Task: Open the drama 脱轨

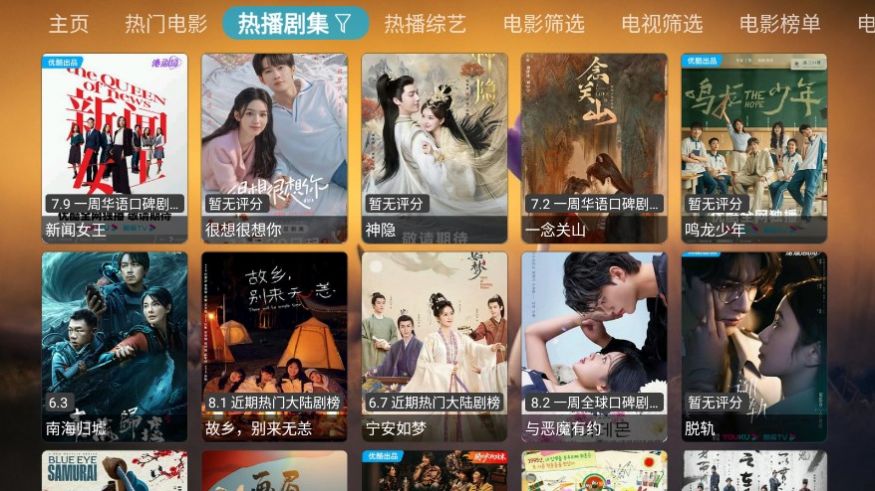Action: pyautogui.click(x=754, y=346)
